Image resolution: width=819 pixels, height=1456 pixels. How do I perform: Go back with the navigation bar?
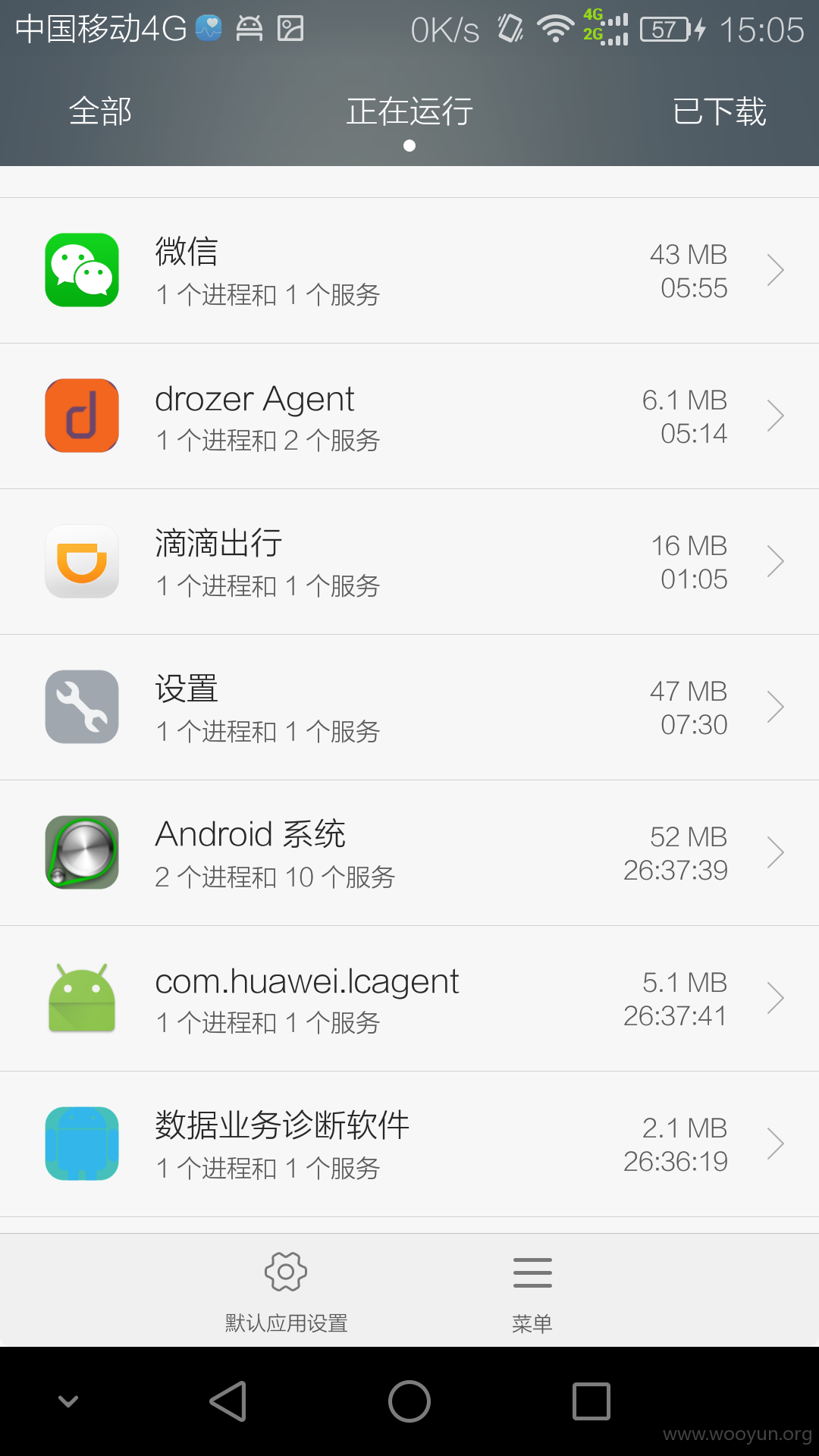[228, 1401]
